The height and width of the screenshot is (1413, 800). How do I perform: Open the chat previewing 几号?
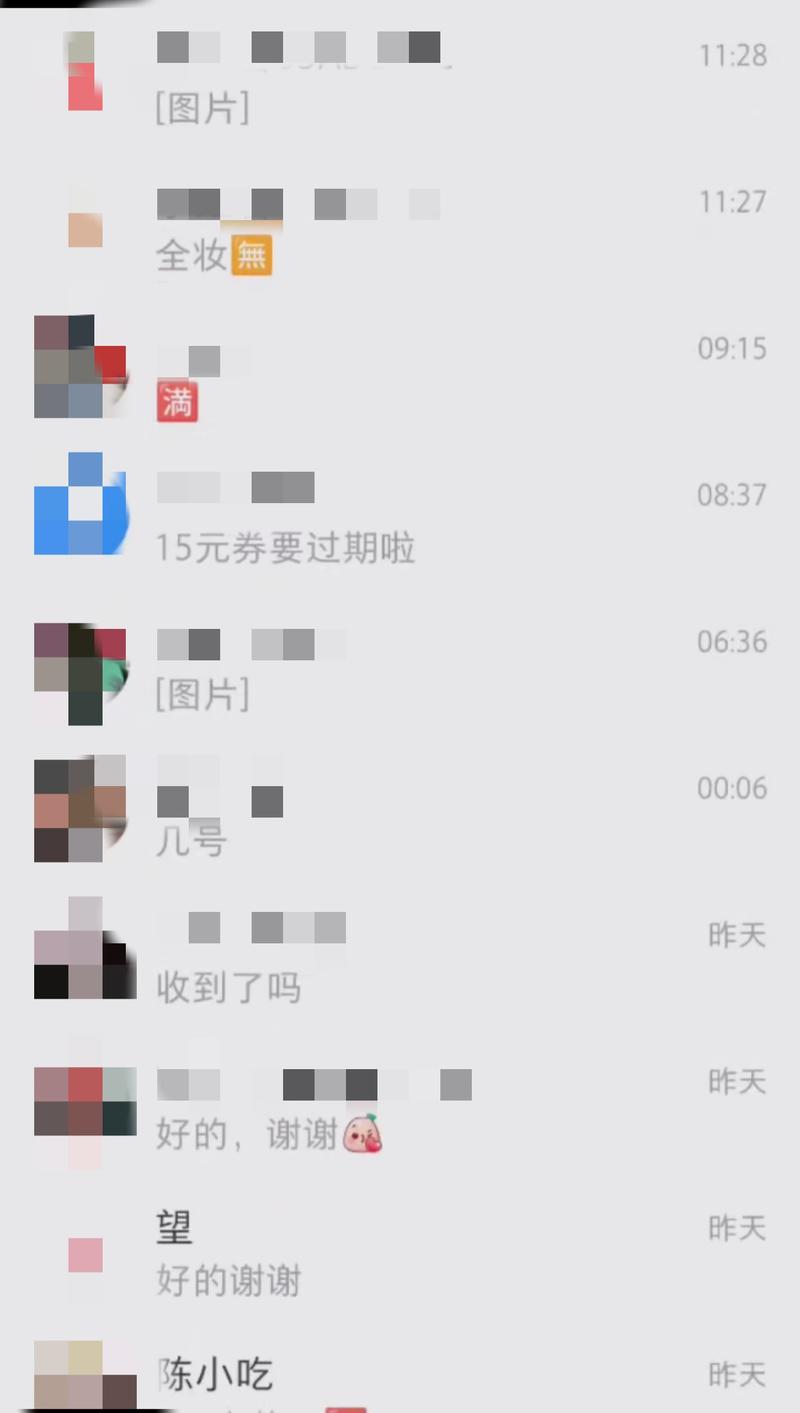point(400,812)
